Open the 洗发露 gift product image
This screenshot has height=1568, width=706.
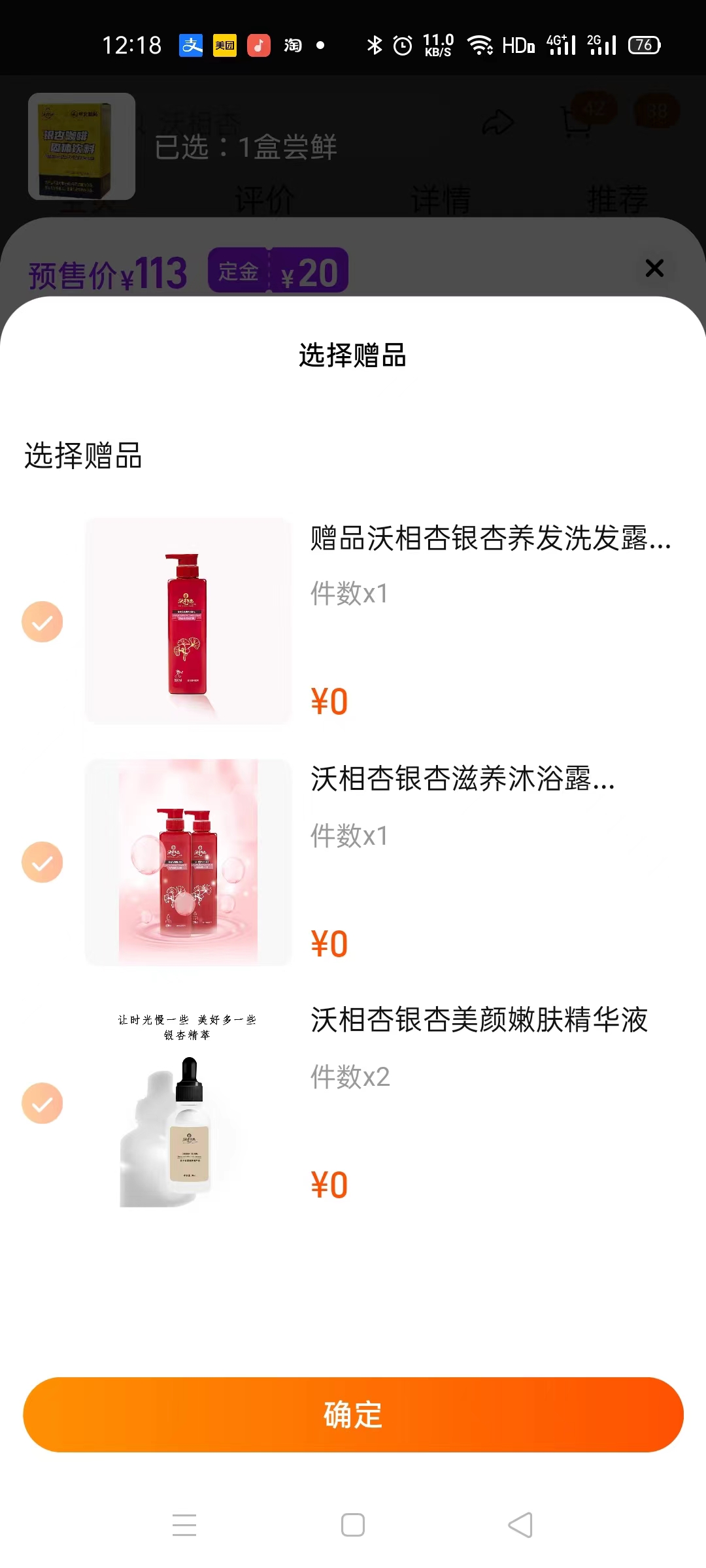coord(188,621)
